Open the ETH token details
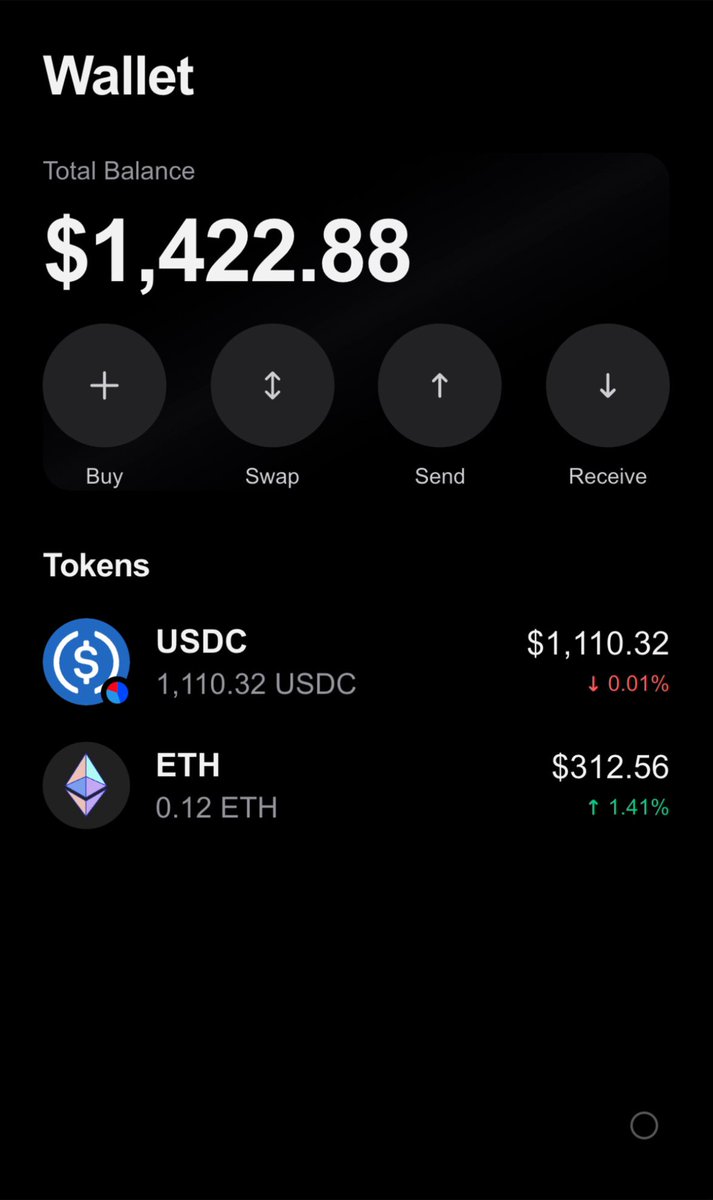Viewport: 713px width, 1200px height. coord(356,785)
